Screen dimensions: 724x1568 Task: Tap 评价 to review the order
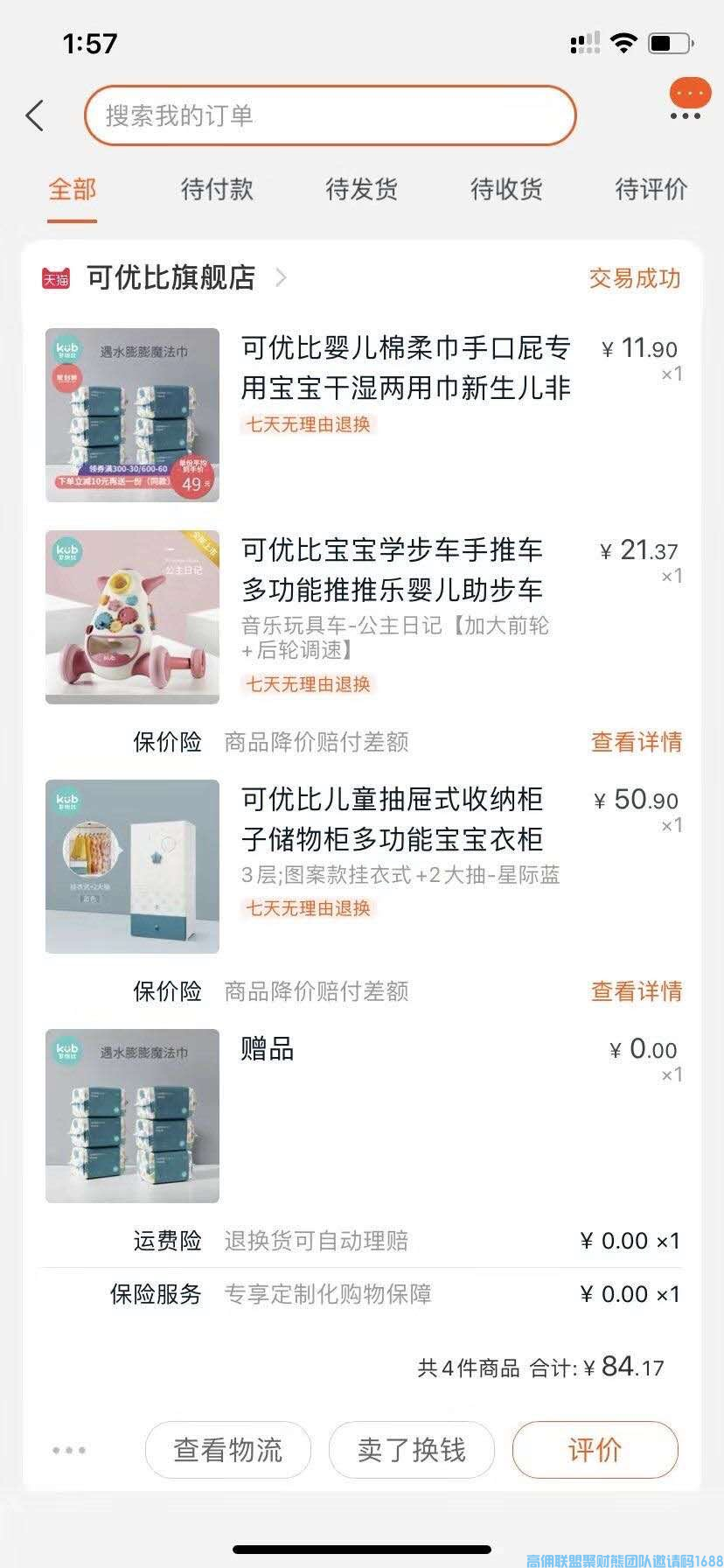[x=595, y=1450]
